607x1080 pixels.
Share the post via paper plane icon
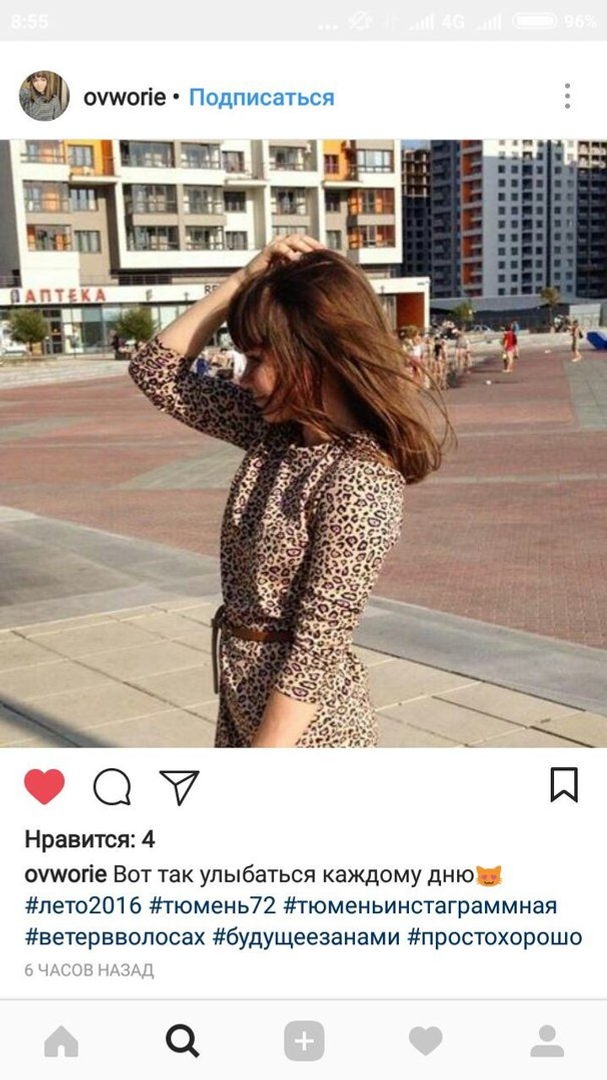[180, 787]
